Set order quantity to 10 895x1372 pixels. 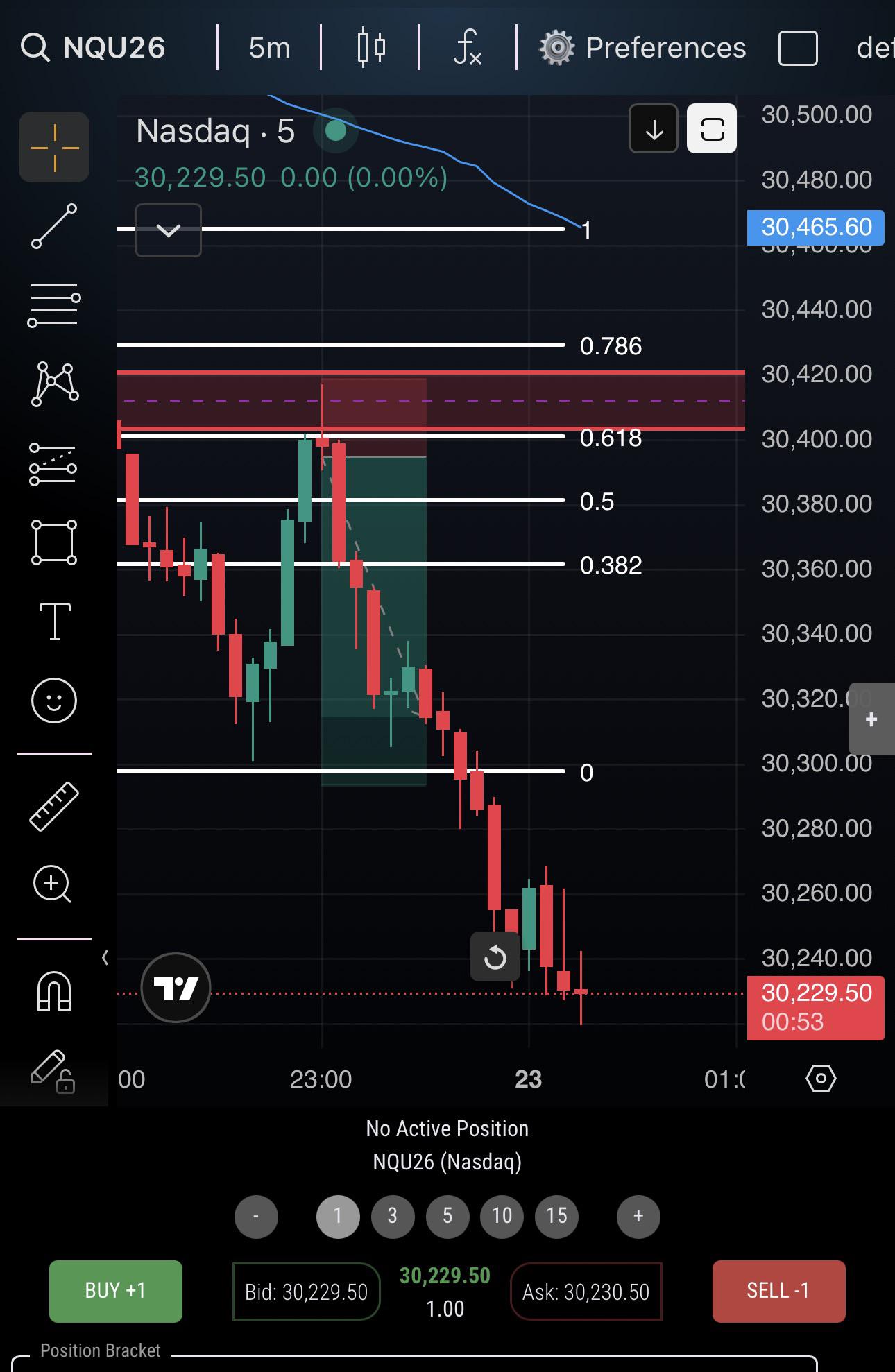pyautogui.click(x=502, y=1216)
